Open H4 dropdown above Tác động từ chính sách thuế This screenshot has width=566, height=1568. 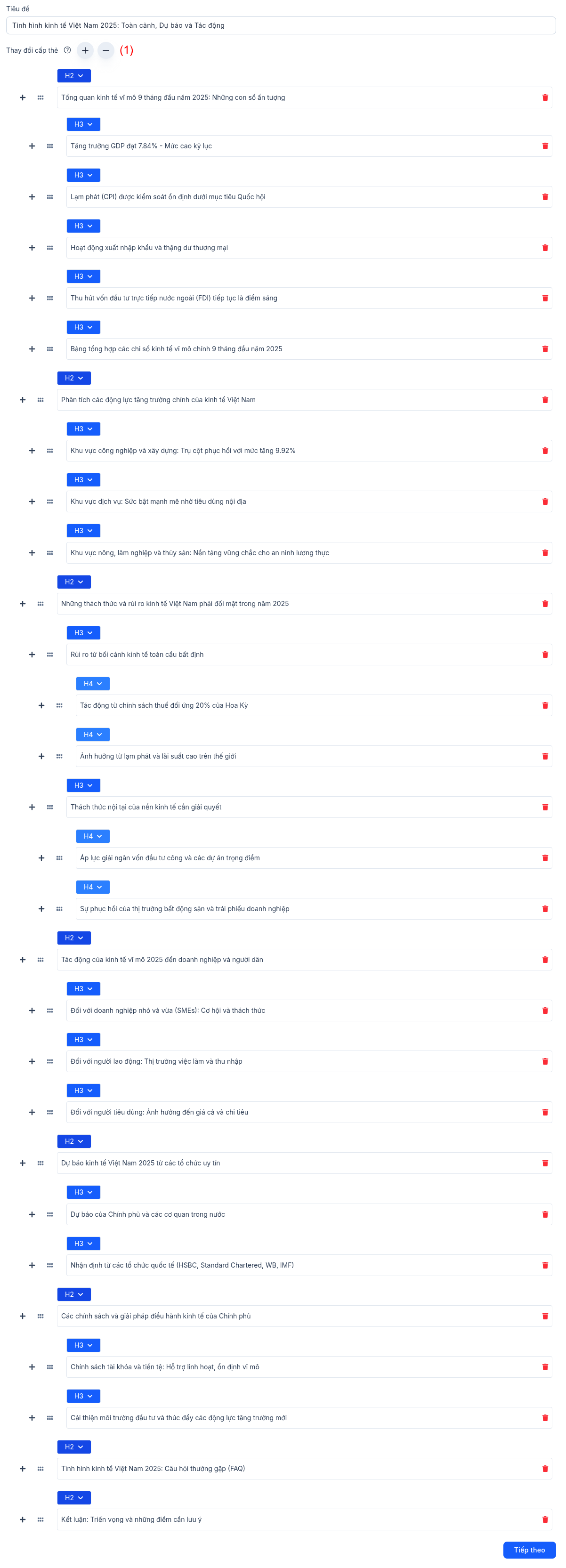[92, 684]
